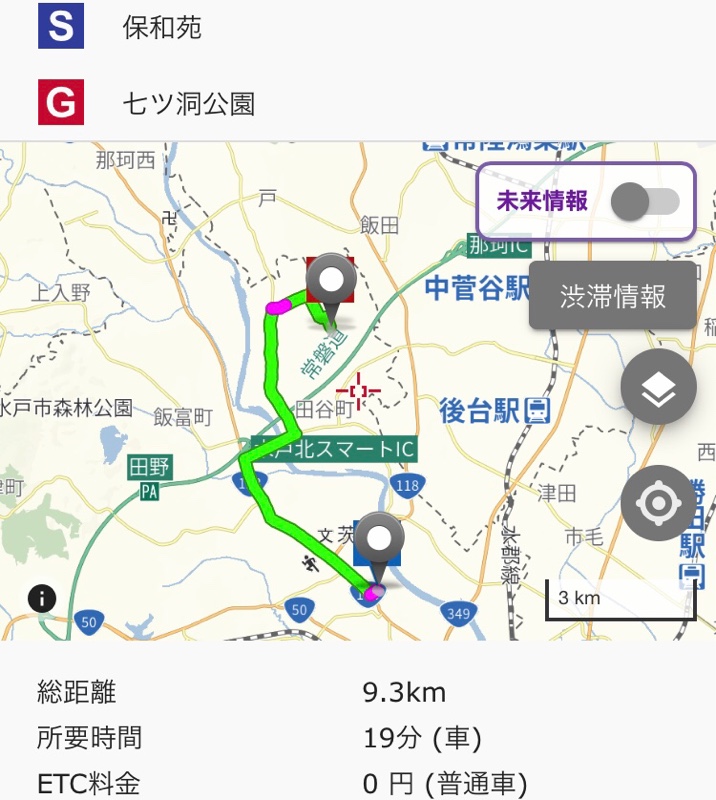Image resolution: width=716 pixels, height=800 pixels.
Task: Toggle the 未来情報 switch on
Action: 645,201
